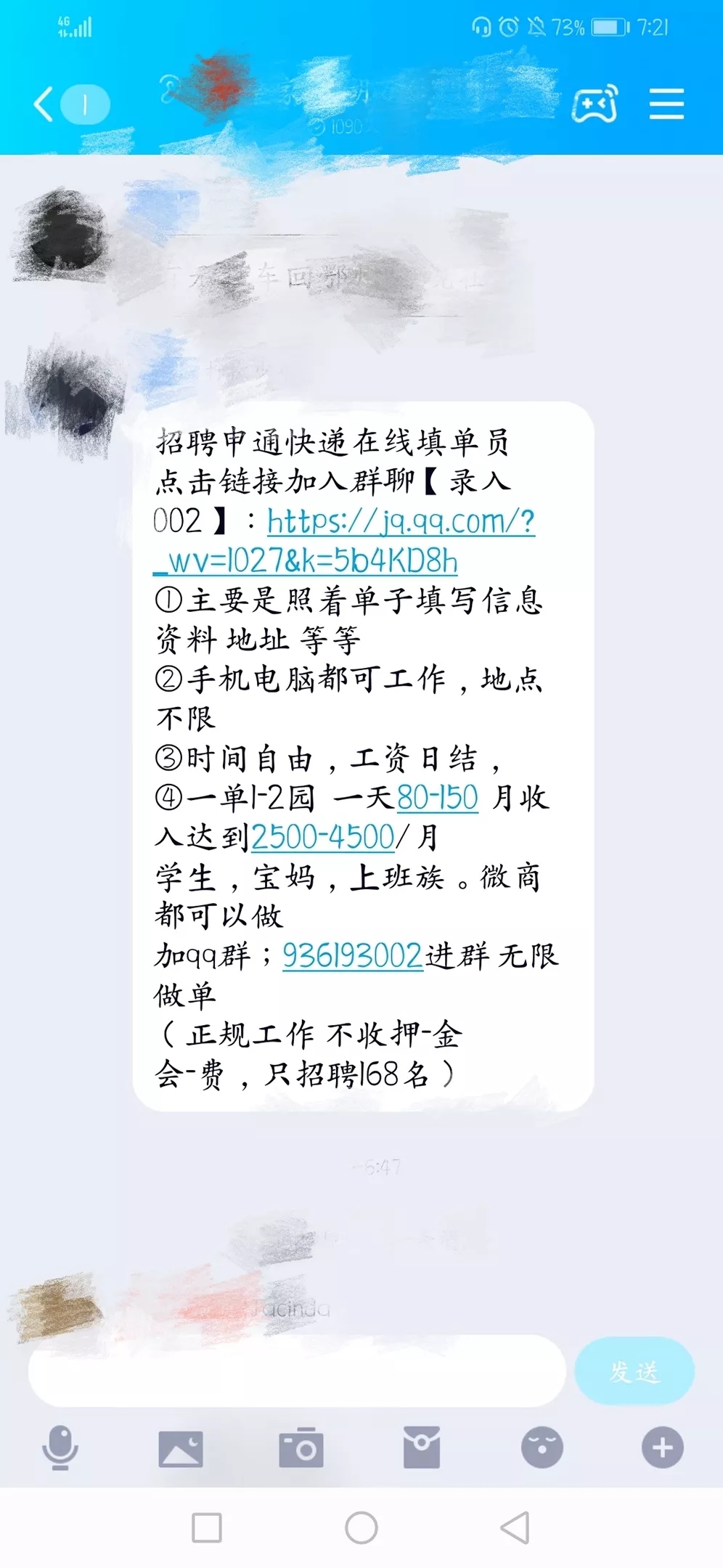
Task: Open chat settings via hamburger icon
Action: click(667, 104)
